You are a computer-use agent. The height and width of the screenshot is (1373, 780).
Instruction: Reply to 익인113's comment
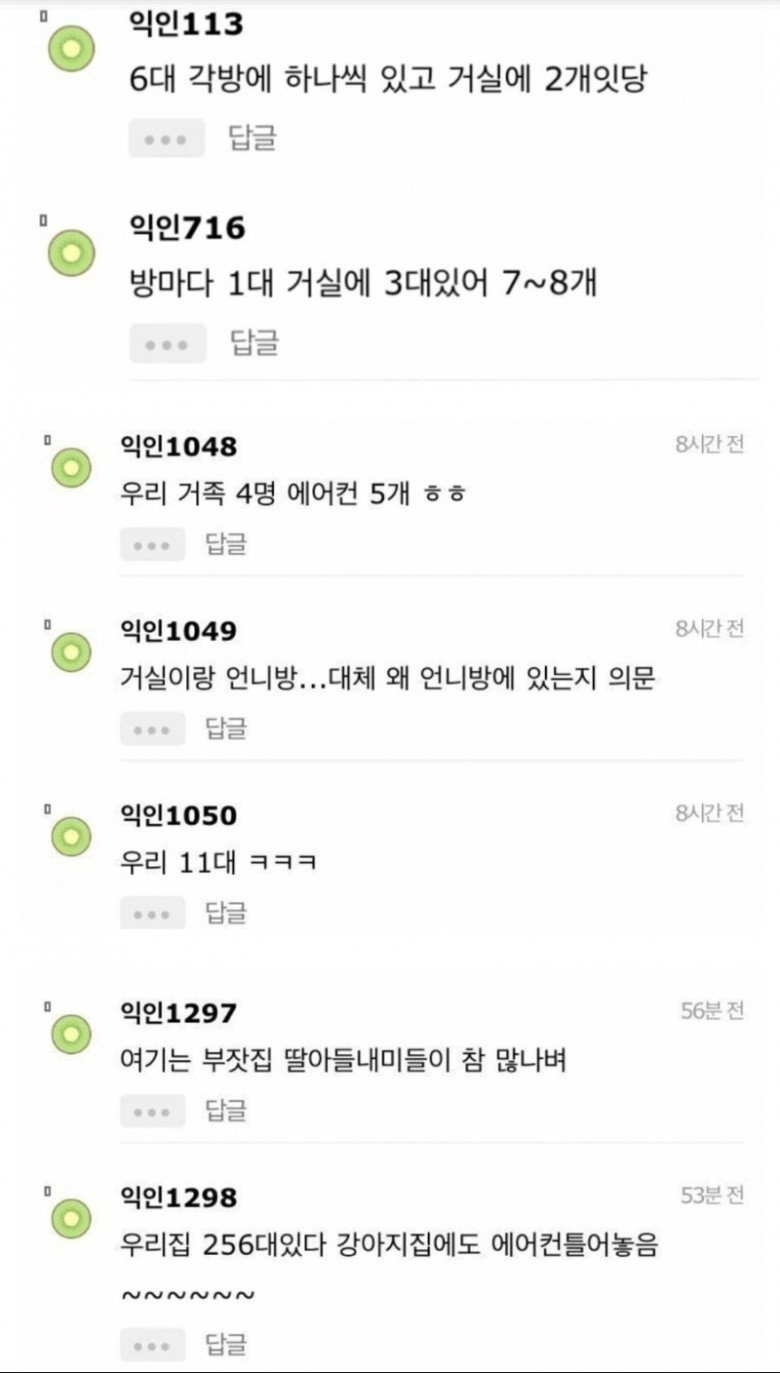pyautogui.click(x=252, y=138)
